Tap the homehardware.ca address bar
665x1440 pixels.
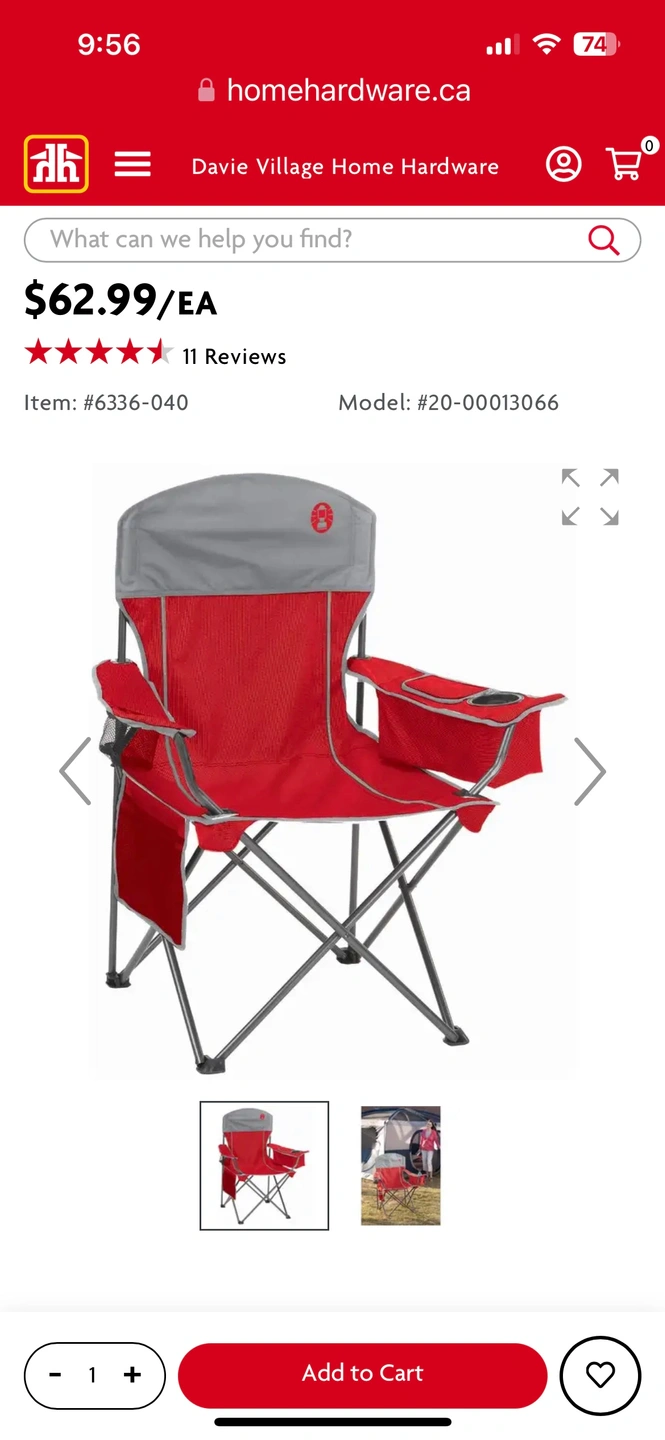334,91
